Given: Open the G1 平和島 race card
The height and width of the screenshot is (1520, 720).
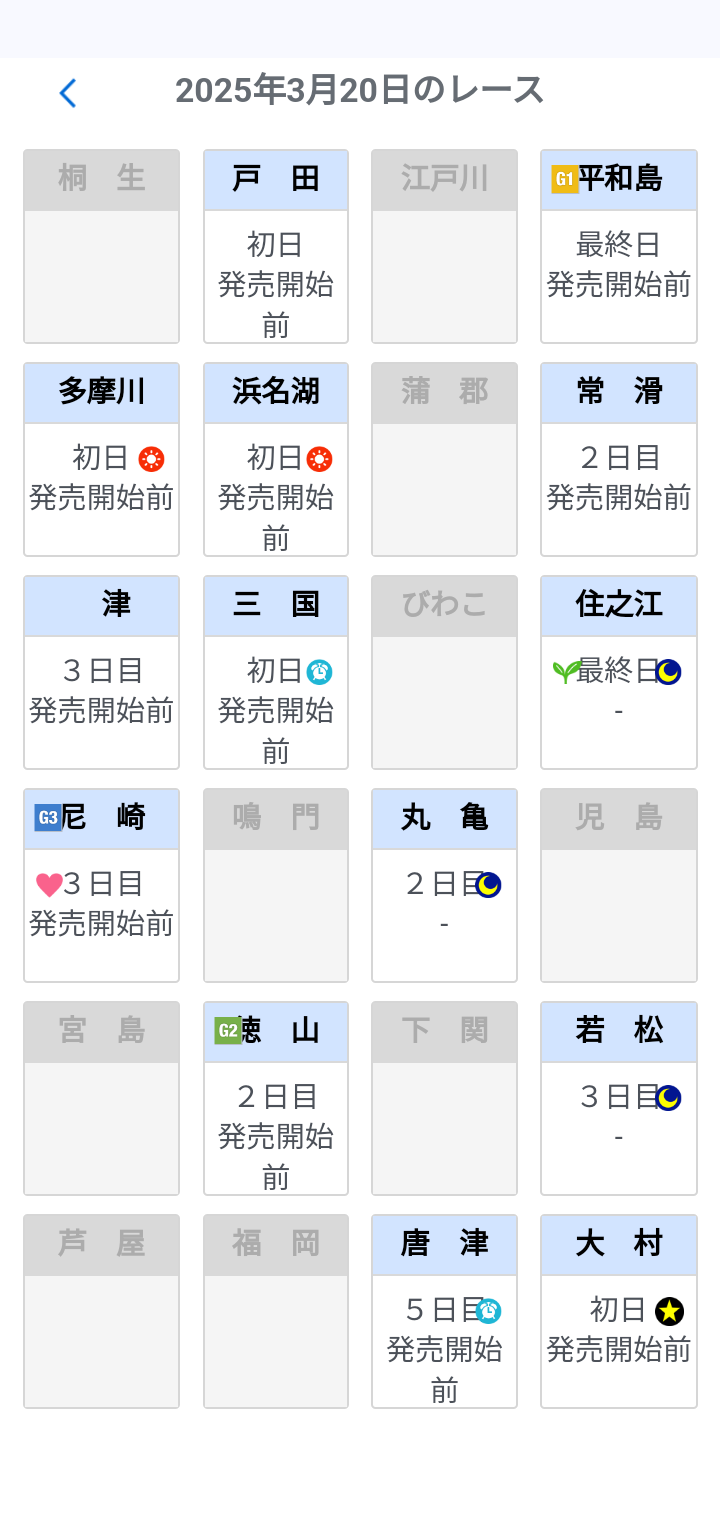Looking at the screenshot, I should (x=618, y=246).
